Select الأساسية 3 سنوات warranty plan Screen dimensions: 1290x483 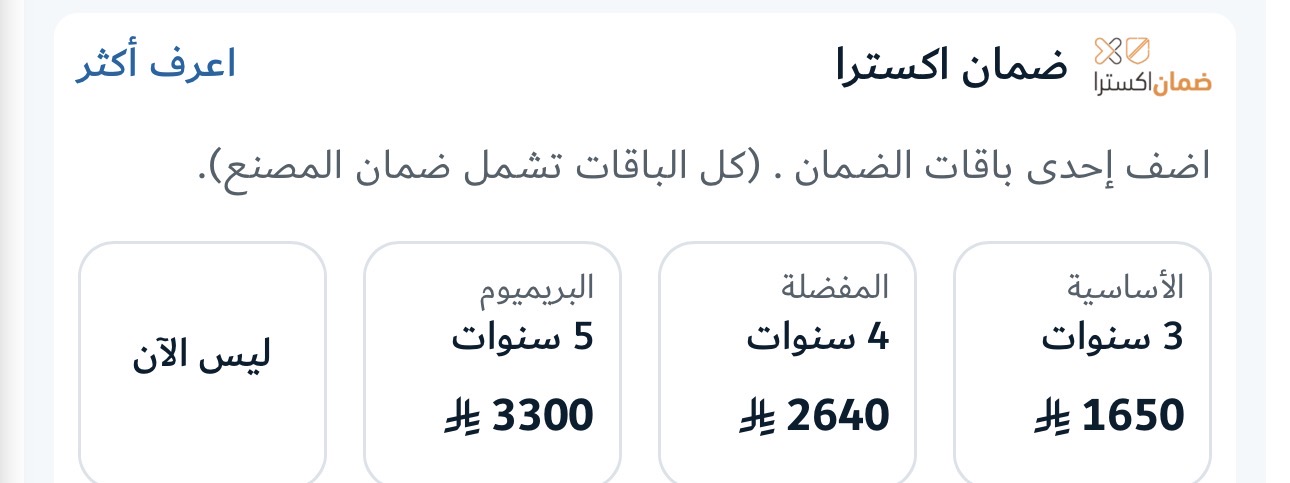[1082, 362]
